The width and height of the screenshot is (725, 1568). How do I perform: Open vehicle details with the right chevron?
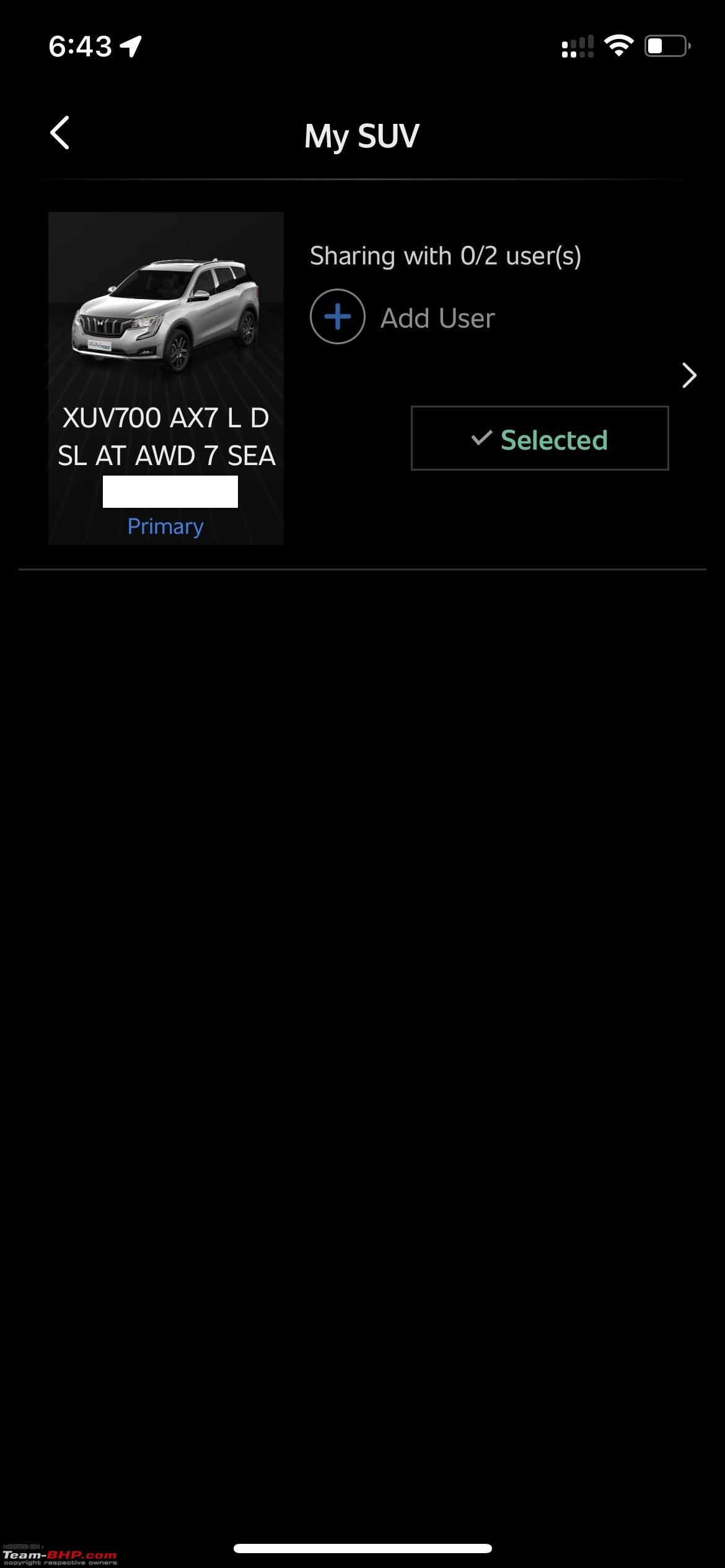click(689, 375)
